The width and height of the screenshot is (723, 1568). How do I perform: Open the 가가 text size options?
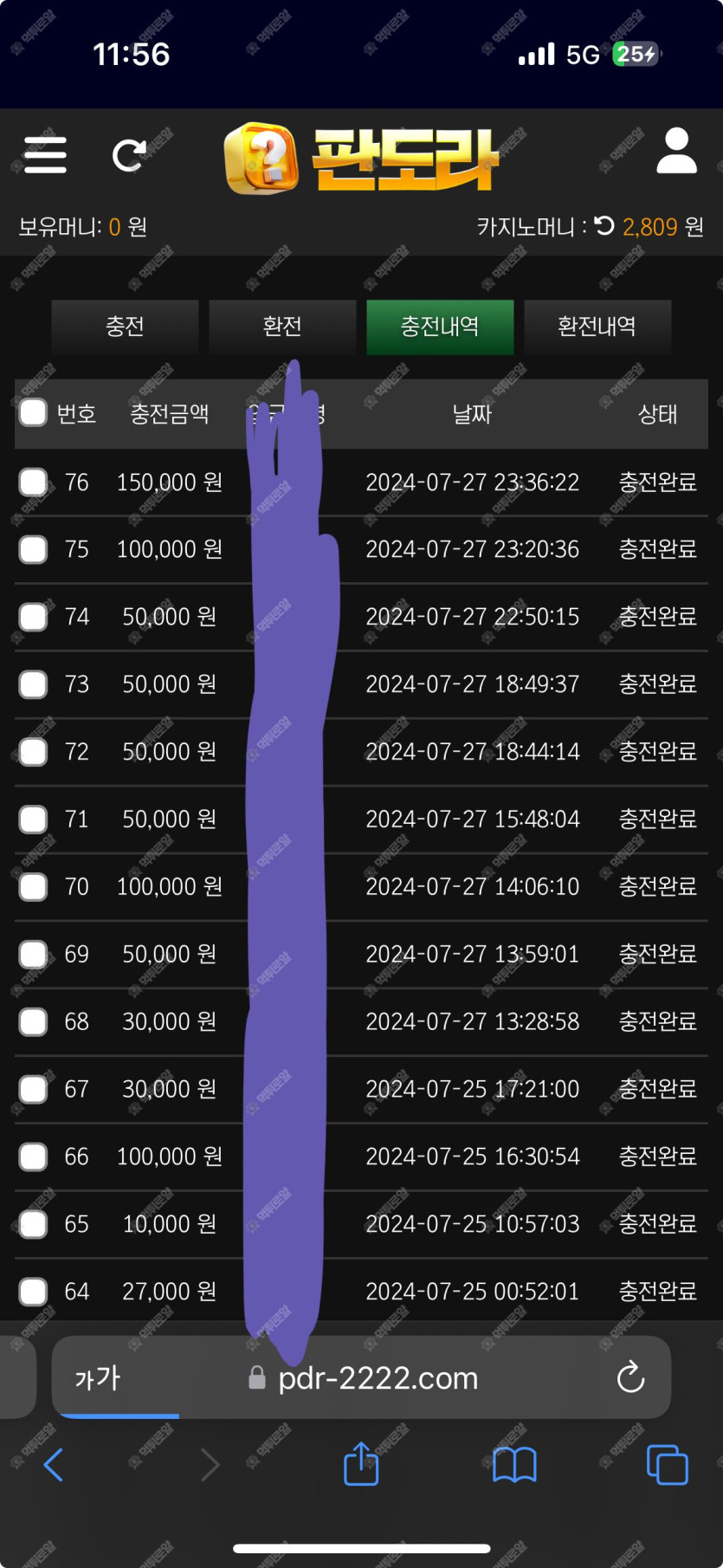pyautogui.click(x=98, y=1377)
